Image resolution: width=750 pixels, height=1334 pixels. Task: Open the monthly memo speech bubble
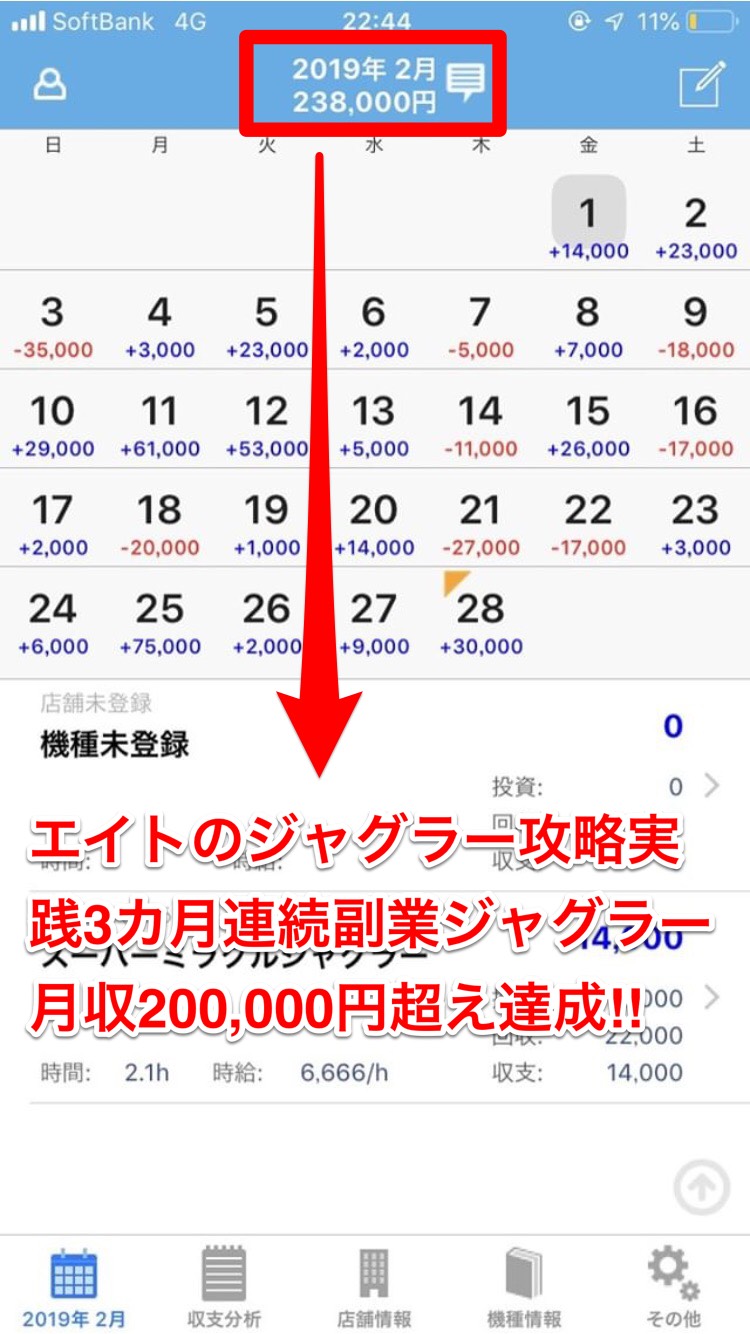pos(464,82)
